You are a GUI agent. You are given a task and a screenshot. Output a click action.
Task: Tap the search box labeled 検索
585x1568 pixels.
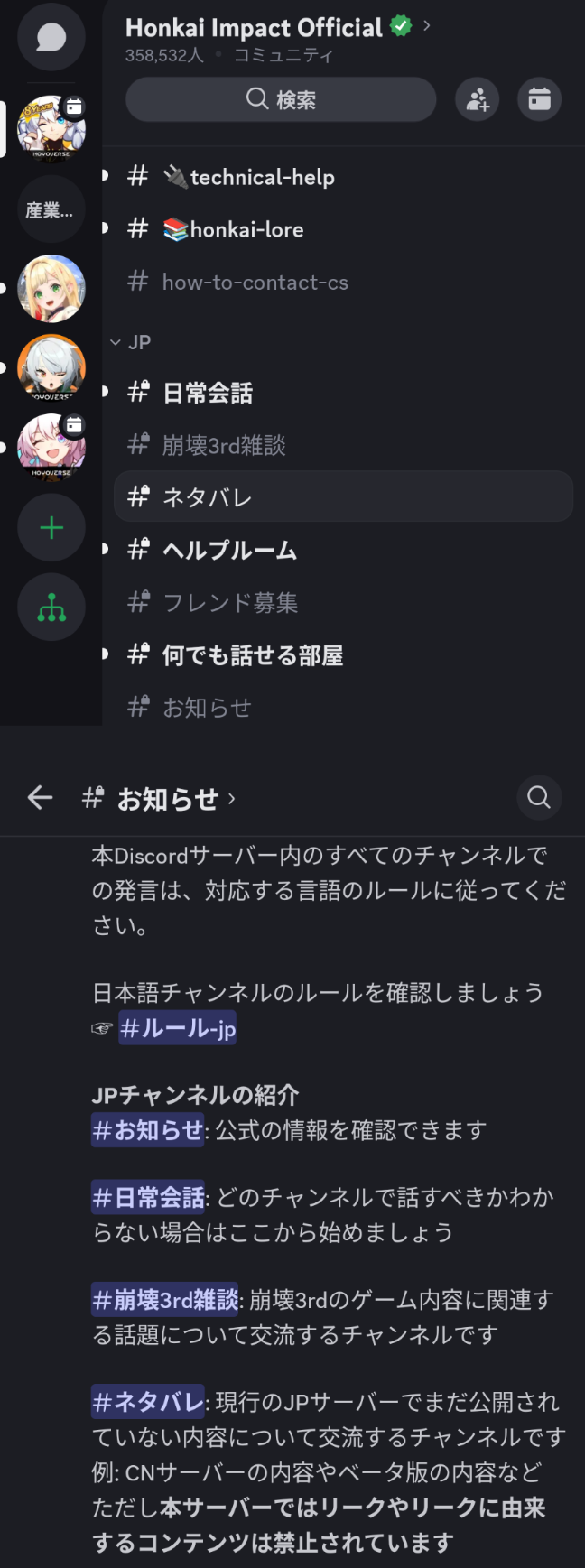[x=281, y=99]
